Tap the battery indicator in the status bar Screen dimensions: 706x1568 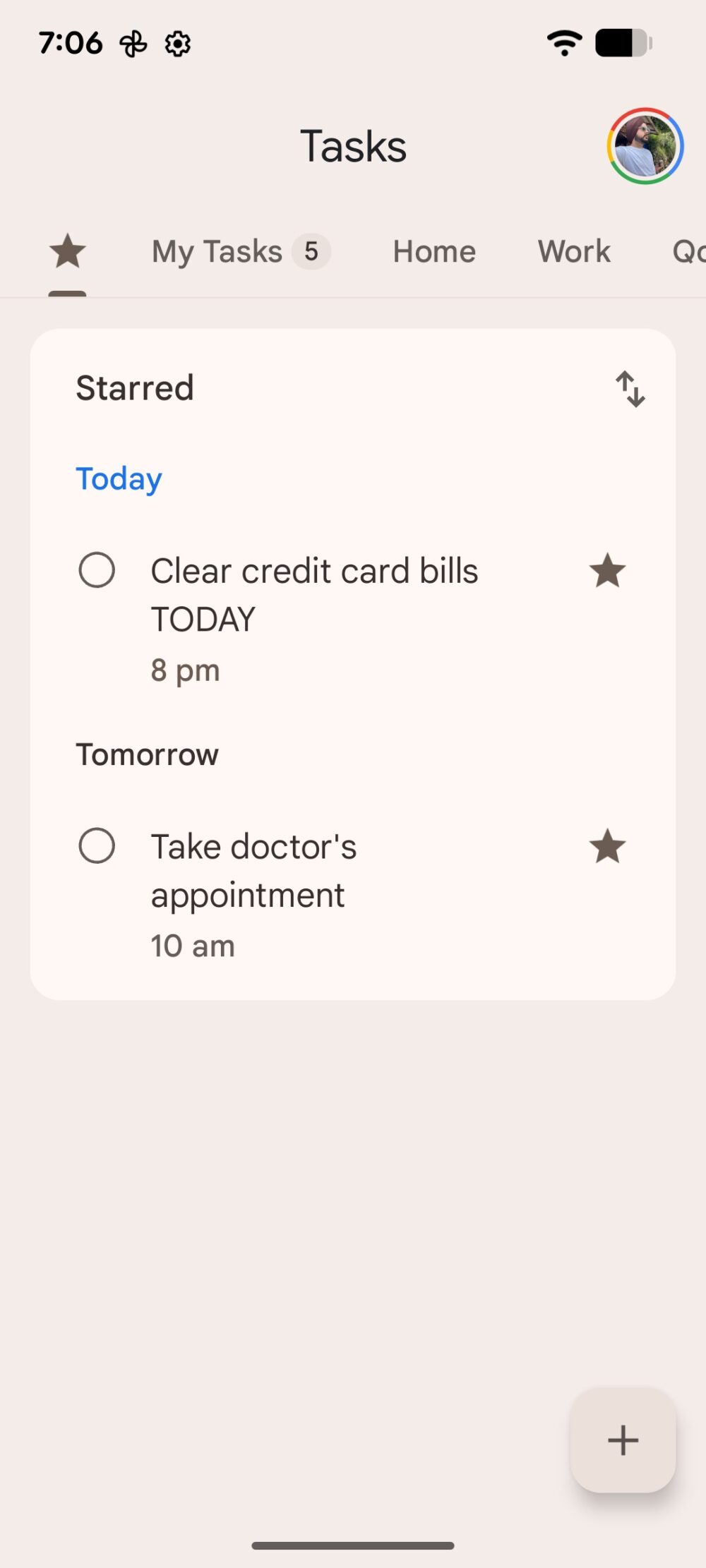[x=621, y=42]
